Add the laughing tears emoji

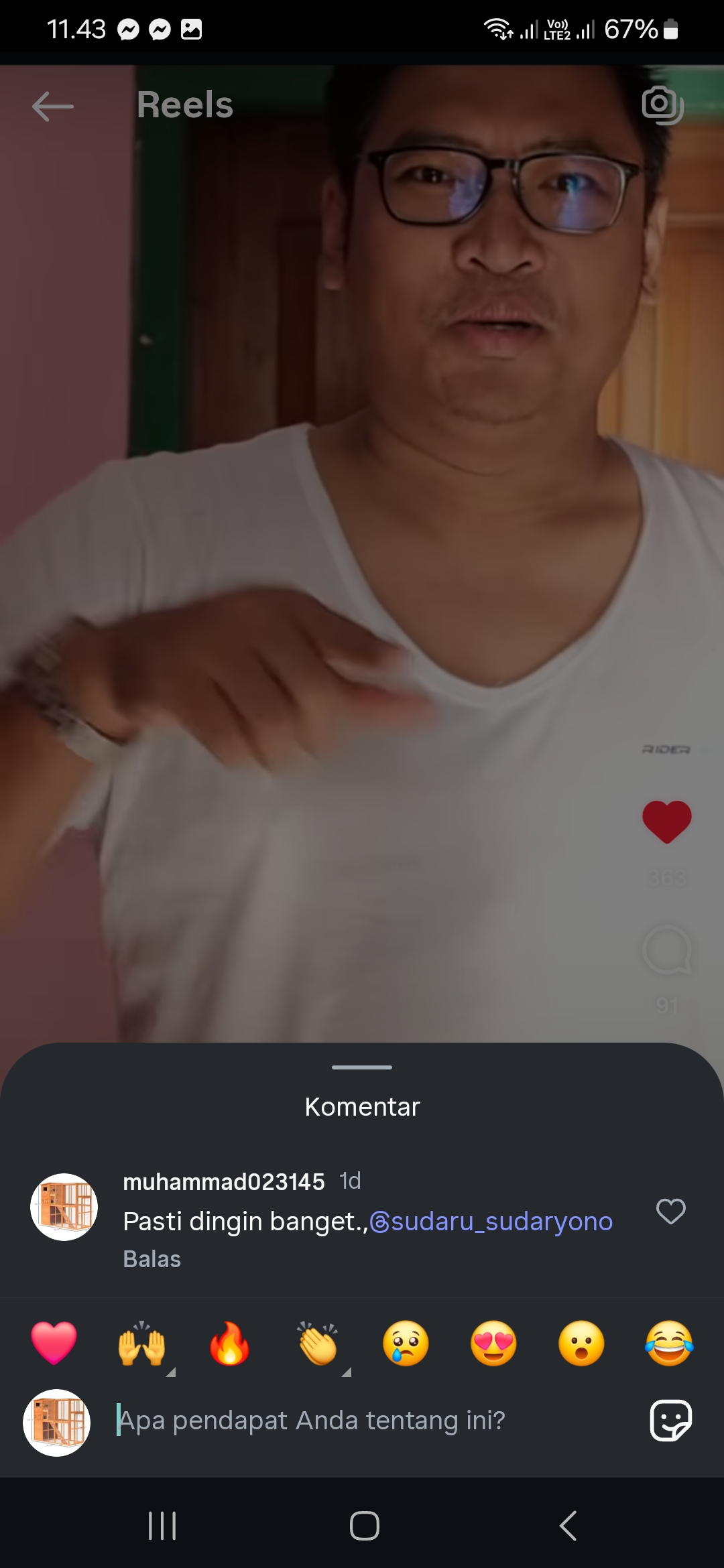669,1344
